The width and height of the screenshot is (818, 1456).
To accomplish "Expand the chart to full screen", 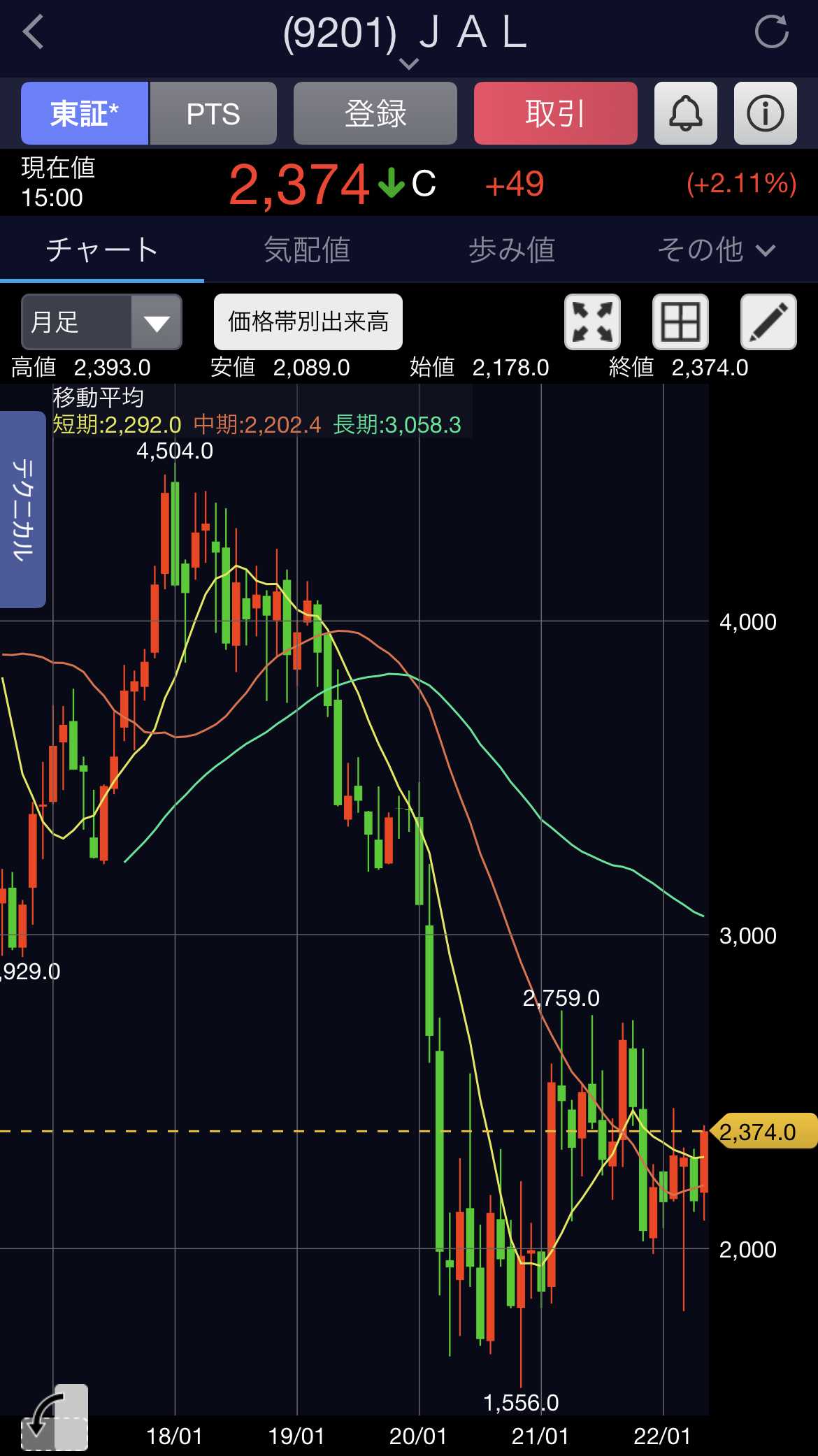I will click(592, 322).
